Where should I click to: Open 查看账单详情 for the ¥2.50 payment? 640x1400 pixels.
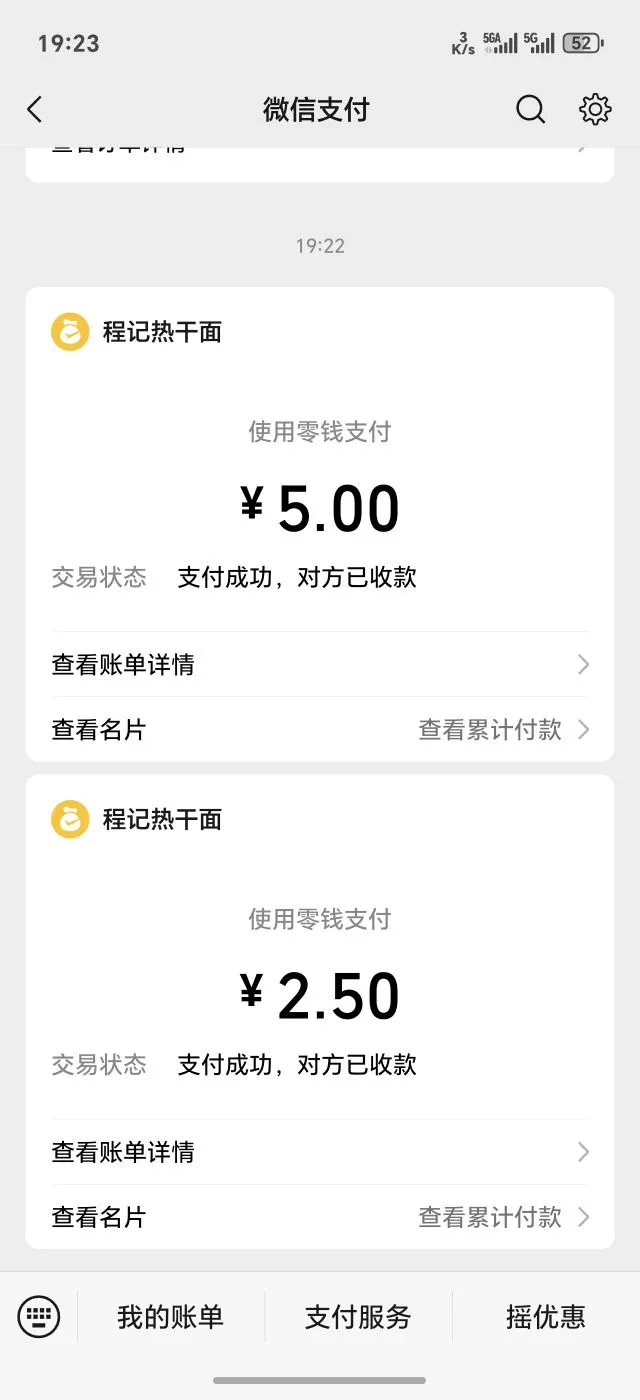(320, 1152)
